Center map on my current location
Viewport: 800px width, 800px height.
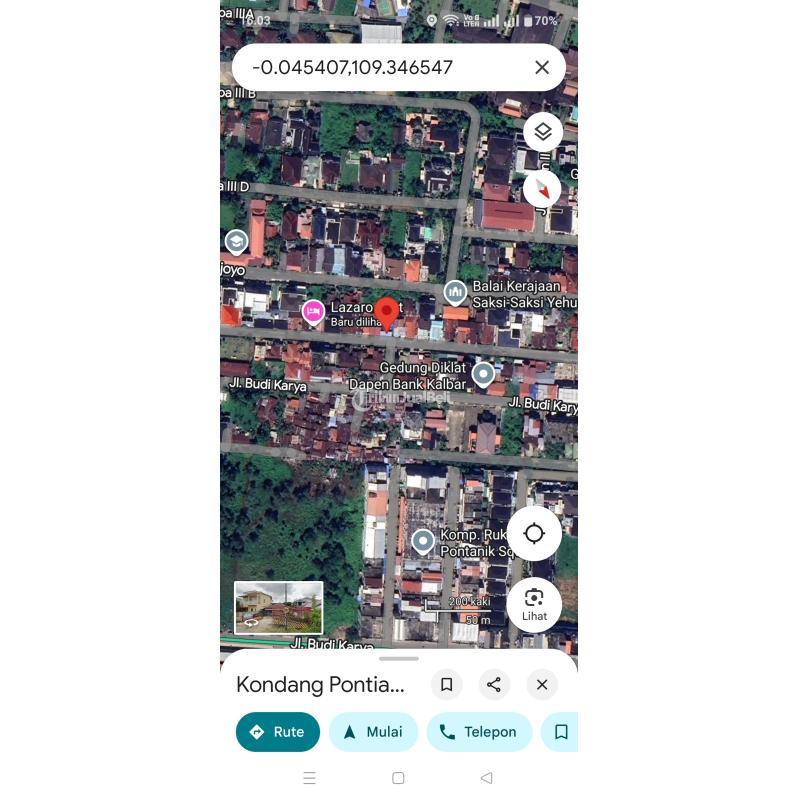pyautogui.click(x=534, y=534)
